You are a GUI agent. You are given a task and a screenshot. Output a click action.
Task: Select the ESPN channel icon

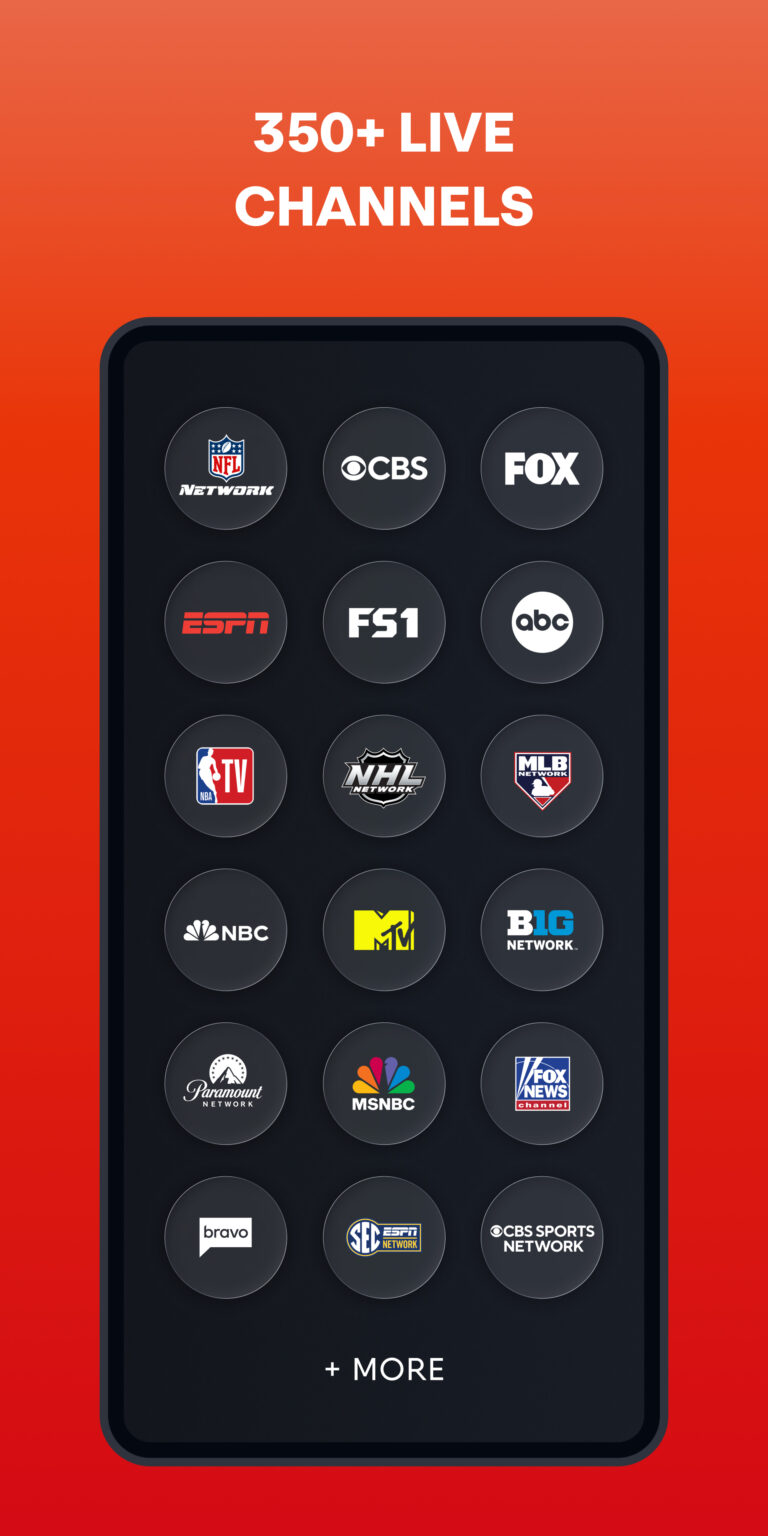coord(227,622)
